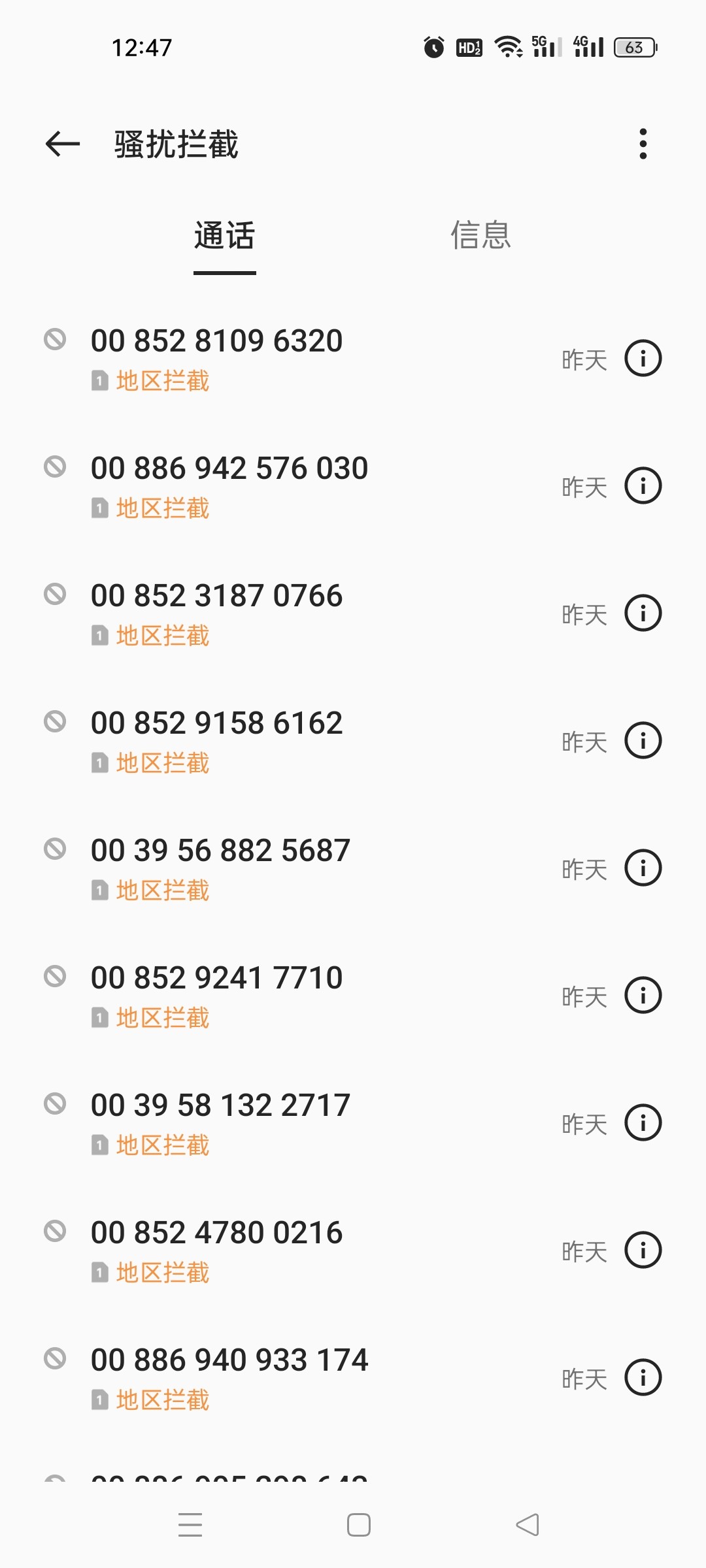Open the recent apps view
This screenshot has width=706, height=1568.
[x=190, y=1525]
